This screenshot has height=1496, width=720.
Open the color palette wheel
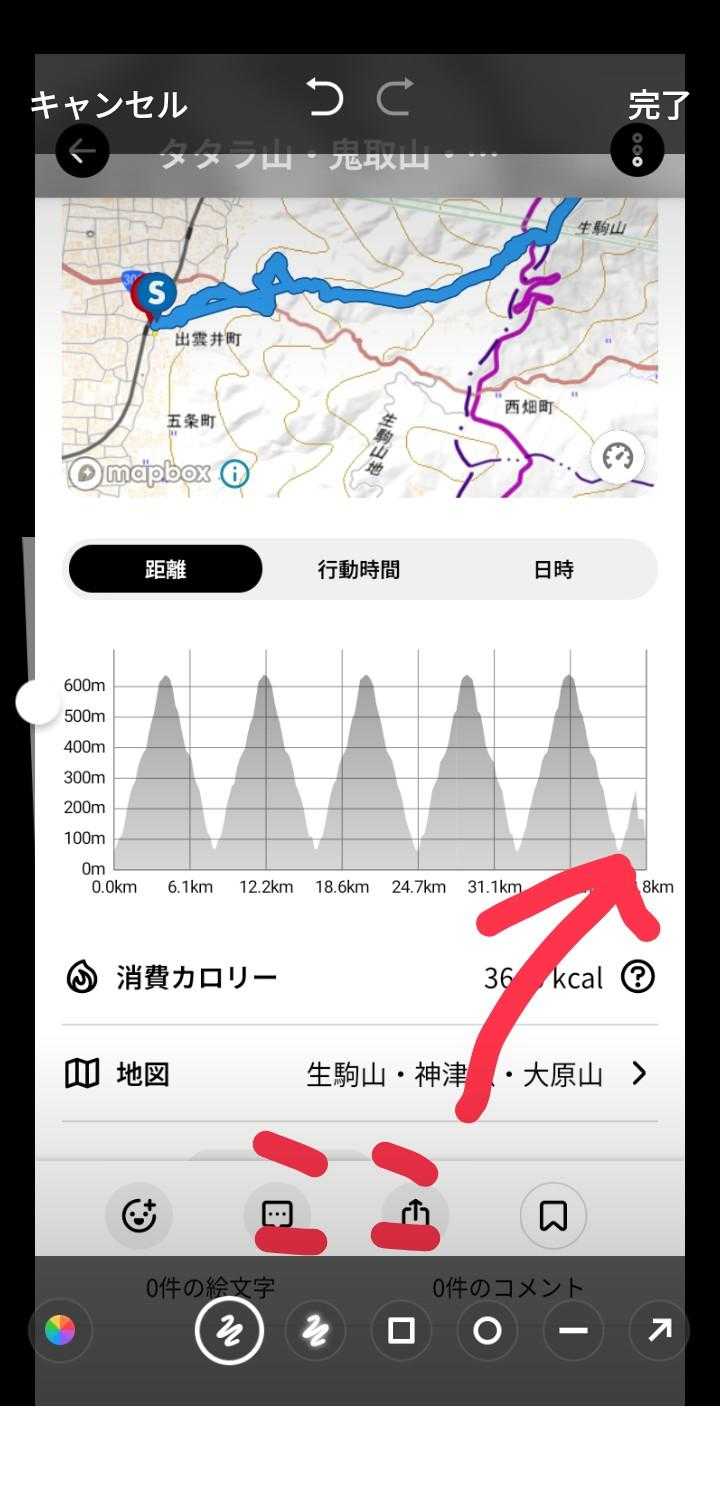[x=60, y=1331]
